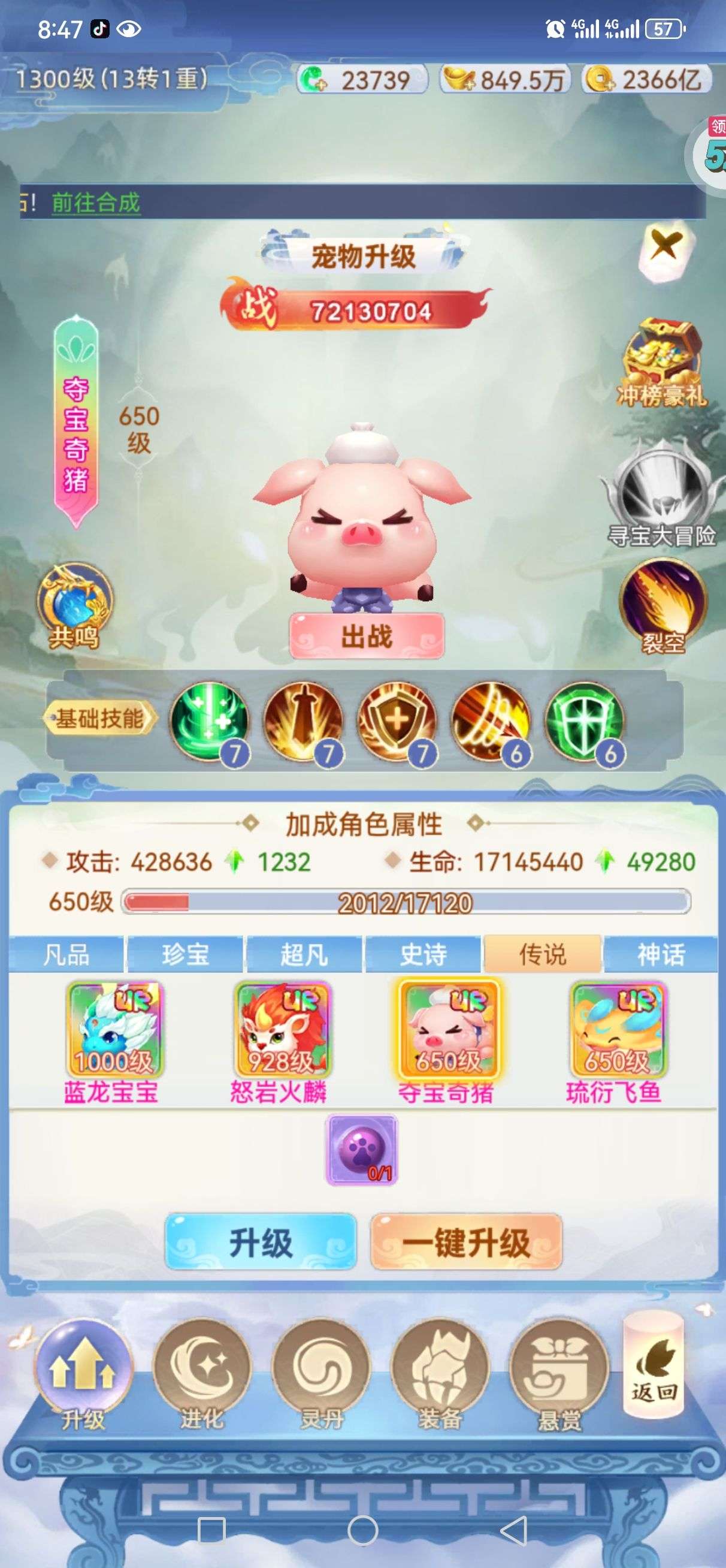Tap the 出战 button
Image resolution: width=726 pixels, height=1568 pixels.
(367, 636)
